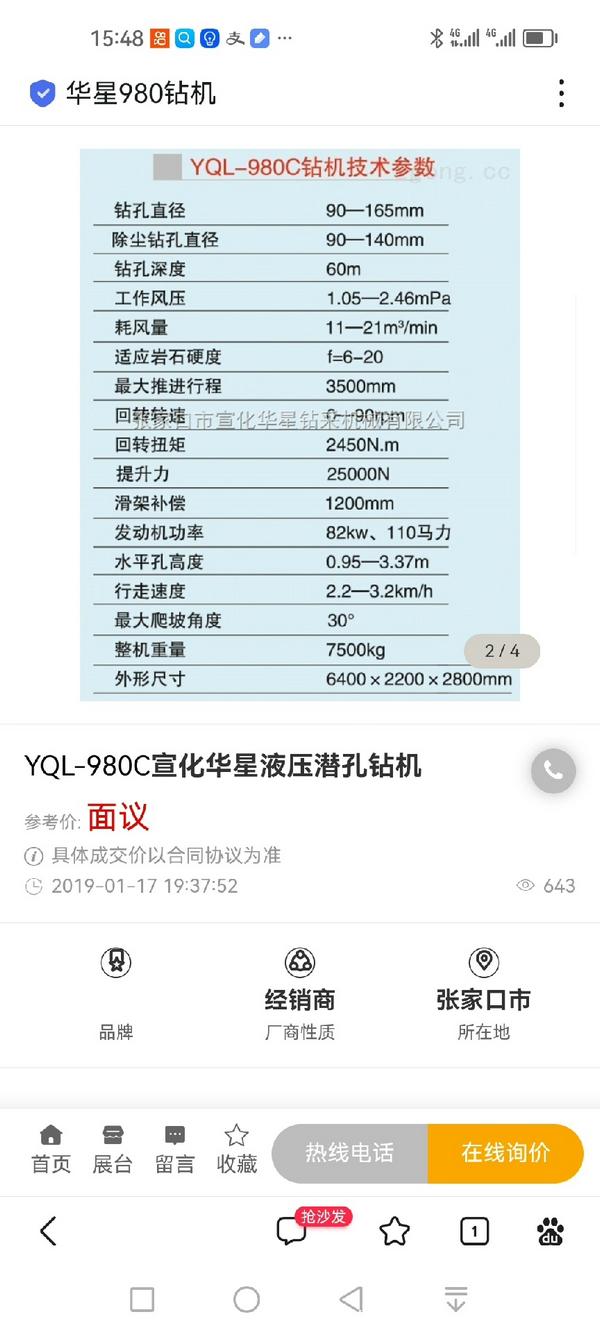Image resolution: width=600 pixels, height=1333 pixels.
Task: Tap the phone call floating button
Action: point(553,770)
